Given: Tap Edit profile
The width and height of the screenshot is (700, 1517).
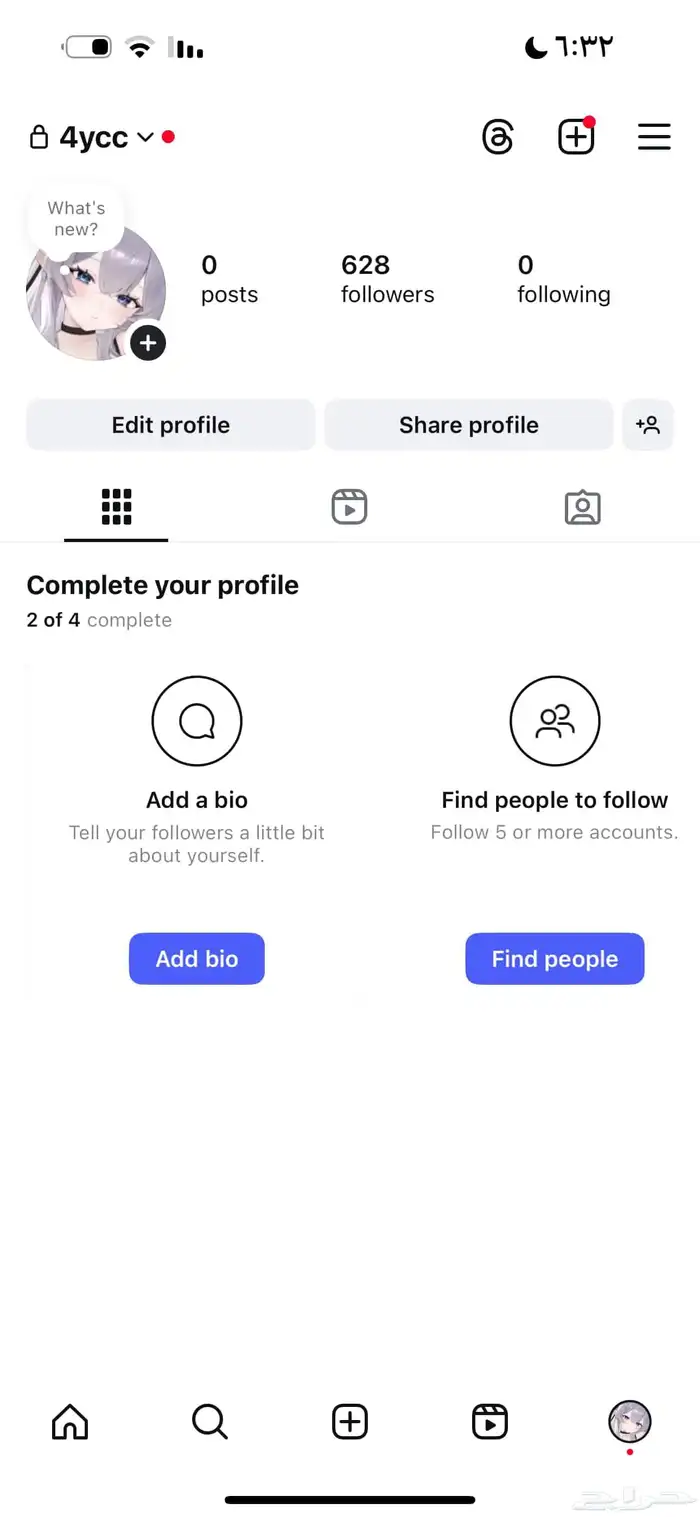Looking at the screenshot, I should 170,425.
